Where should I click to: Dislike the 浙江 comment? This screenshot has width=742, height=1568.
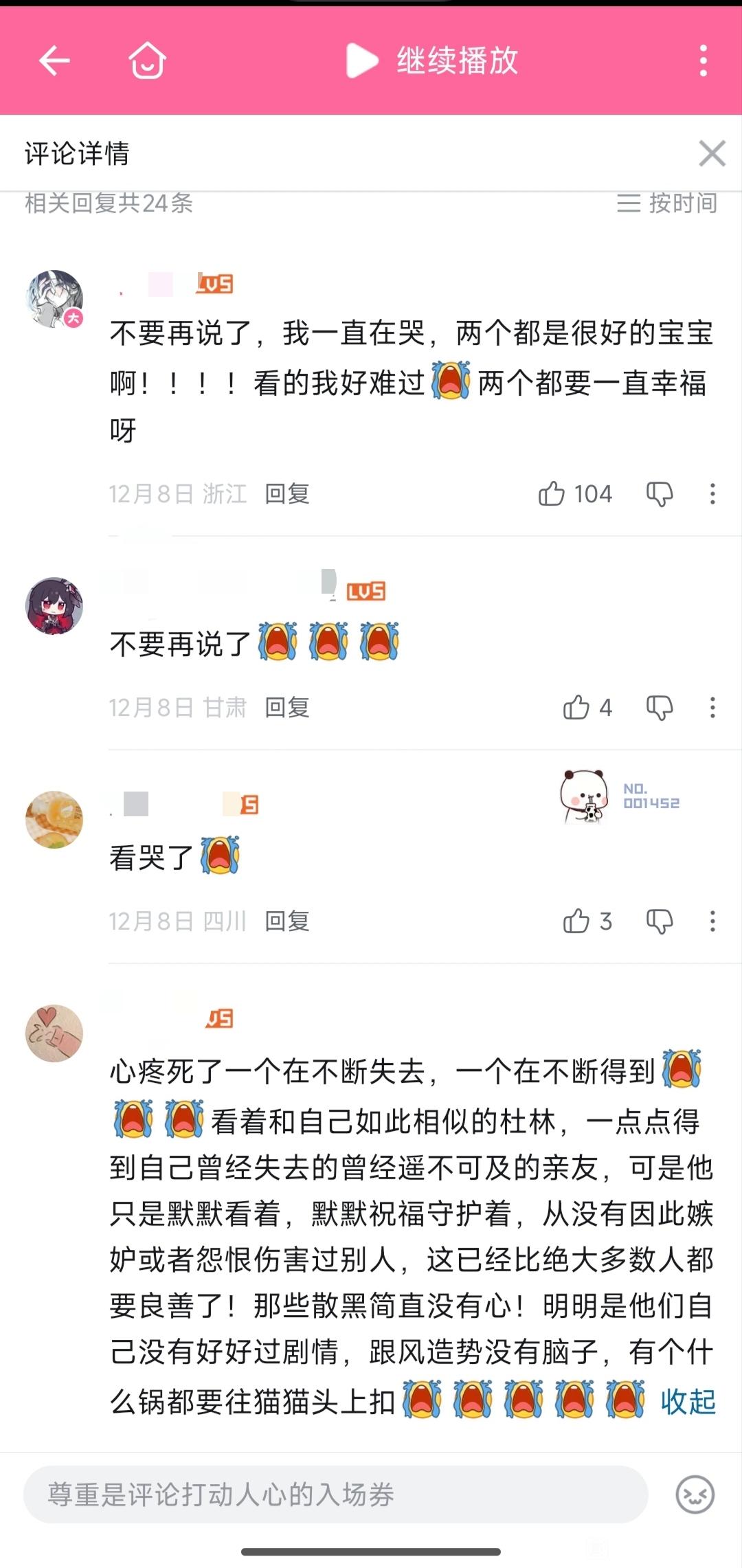tap(660, 493)
